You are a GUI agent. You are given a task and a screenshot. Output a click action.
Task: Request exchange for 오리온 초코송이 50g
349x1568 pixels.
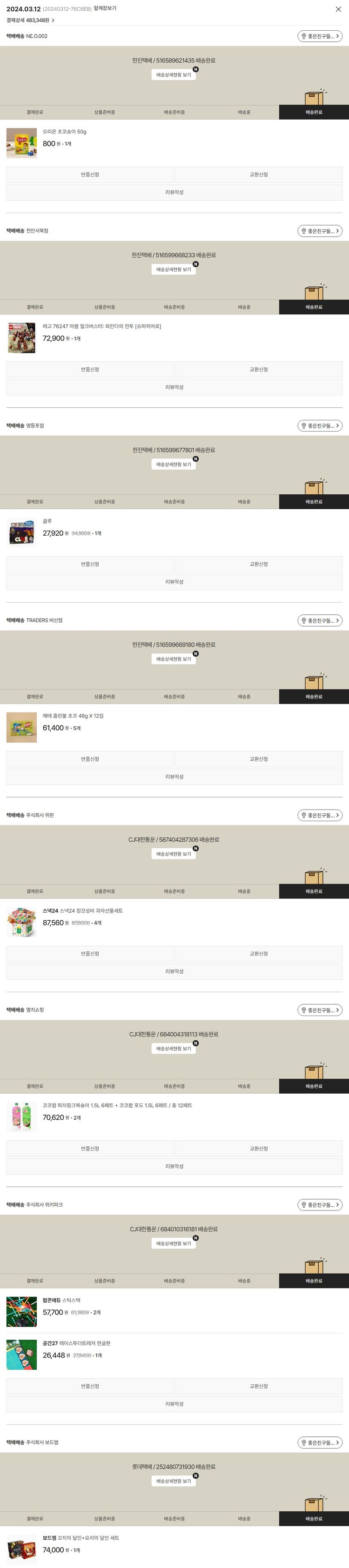pos(259,175)
